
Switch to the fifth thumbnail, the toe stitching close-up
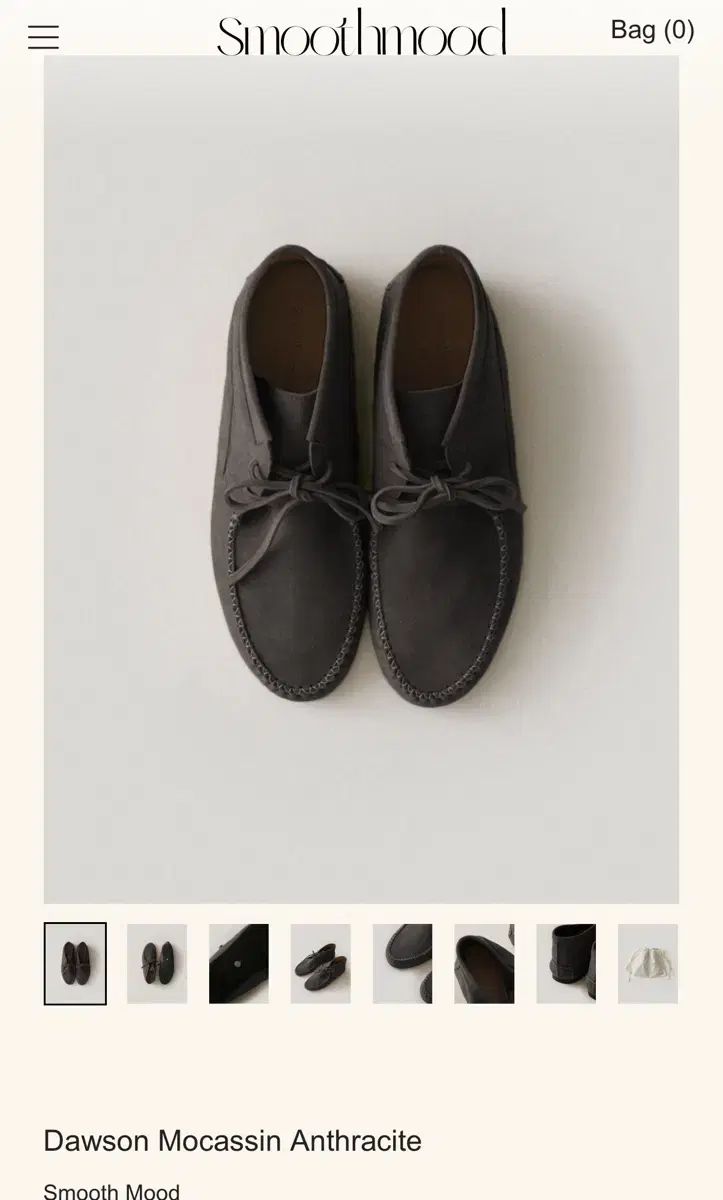pos(403,963)
